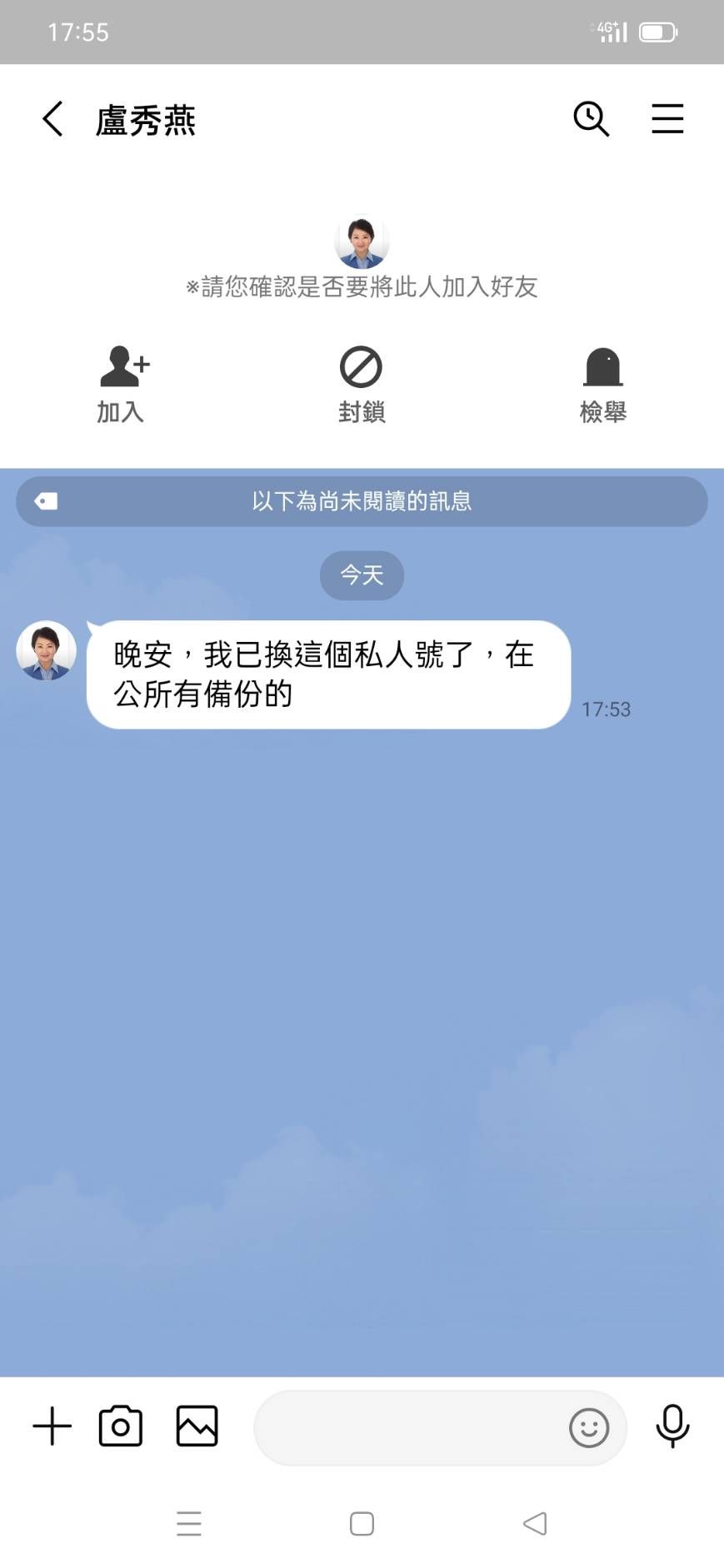The width and height of the screenshot is (724, 1568).
Task: Tap the profile photo above the friend prompt
Action: click(362, 241)
